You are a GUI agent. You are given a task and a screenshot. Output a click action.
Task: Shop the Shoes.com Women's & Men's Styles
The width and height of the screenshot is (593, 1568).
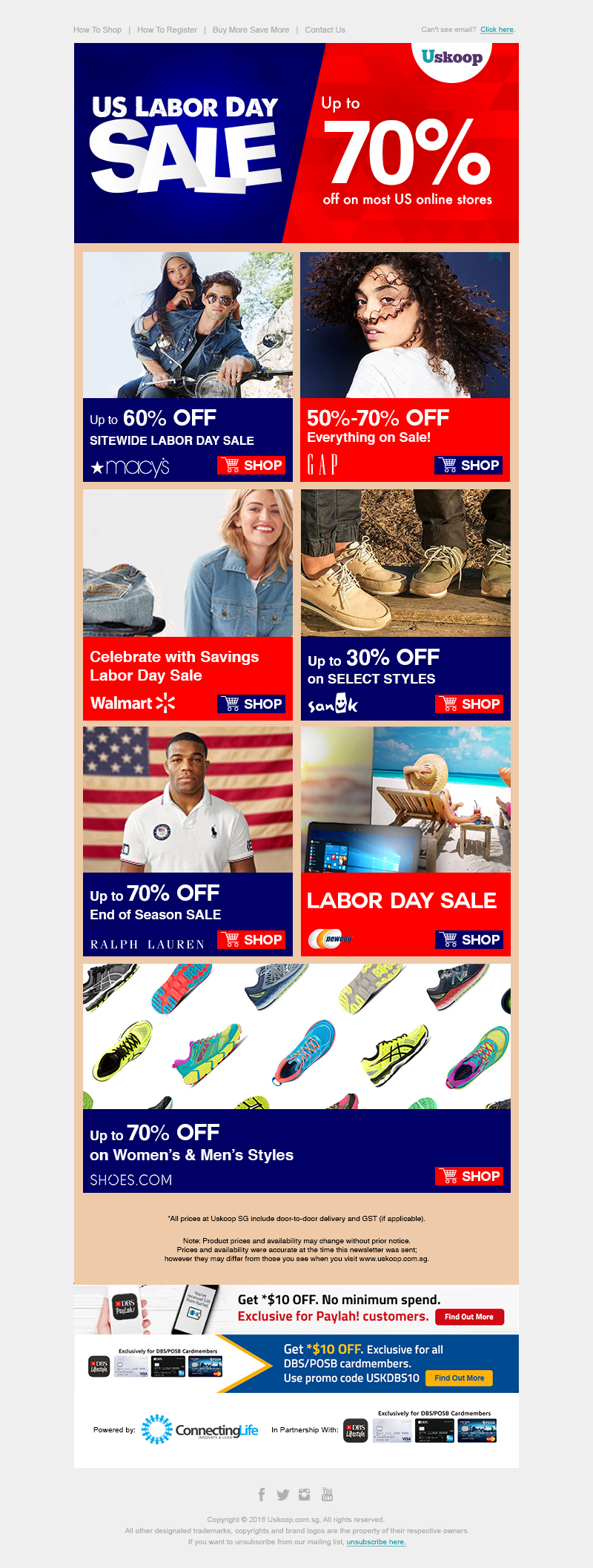coord(469,1176)
